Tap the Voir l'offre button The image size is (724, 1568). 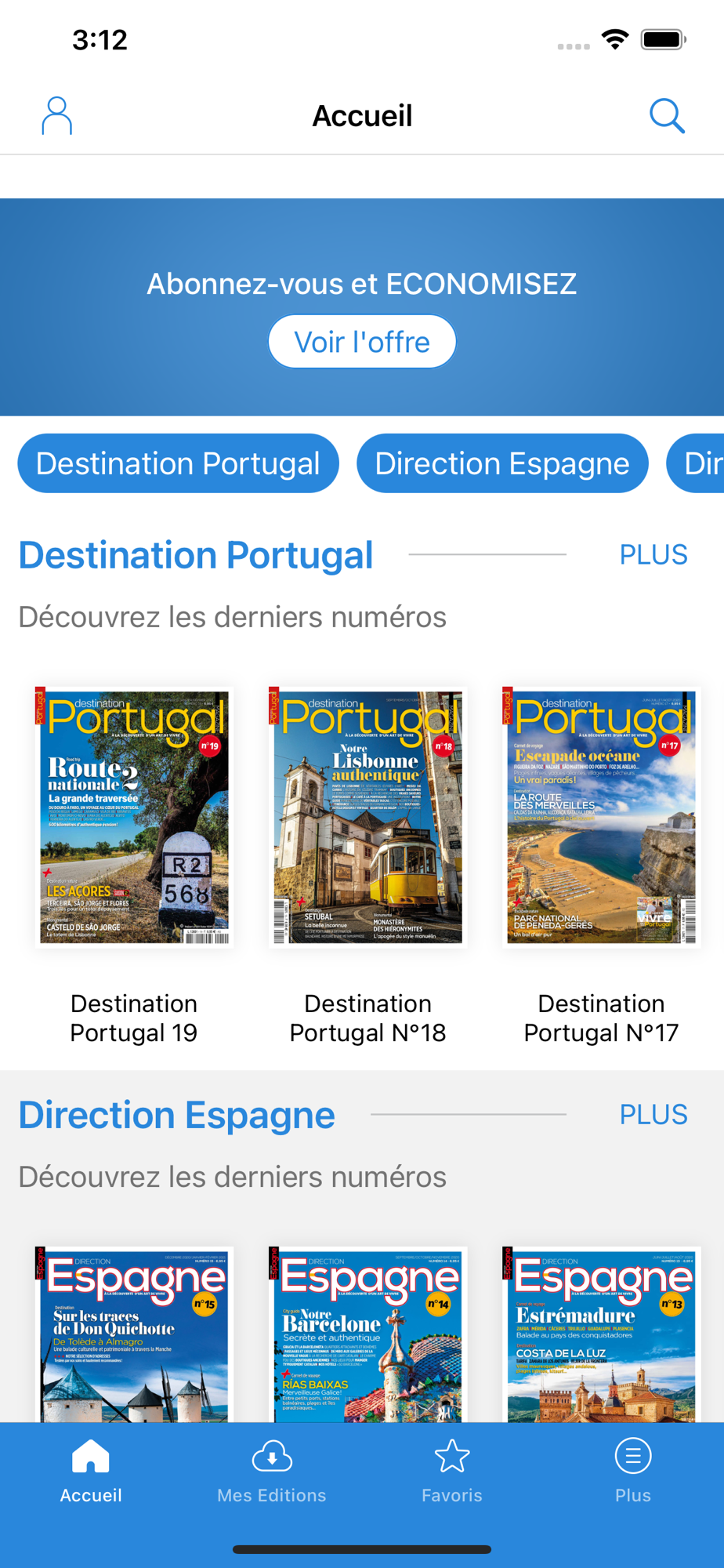(x=362, y=342)
